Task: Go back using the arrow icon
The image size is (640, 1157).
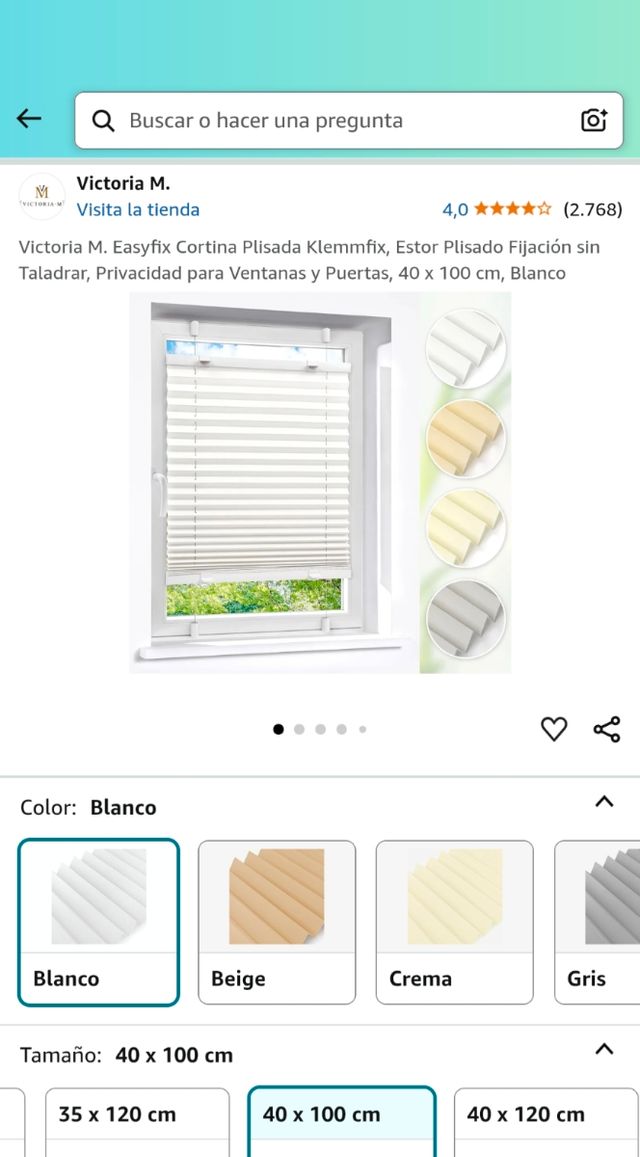Action: pyautogui.click(x=29, y=119)
